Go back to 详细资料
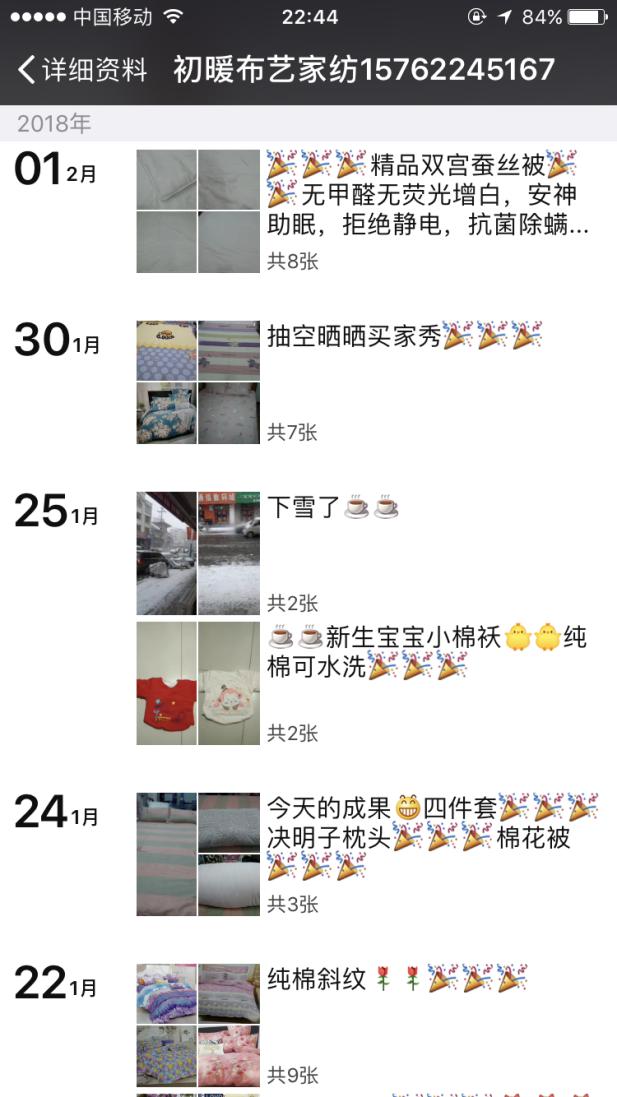The height and width of the screenshot is (1097, 617). [82, 69]
